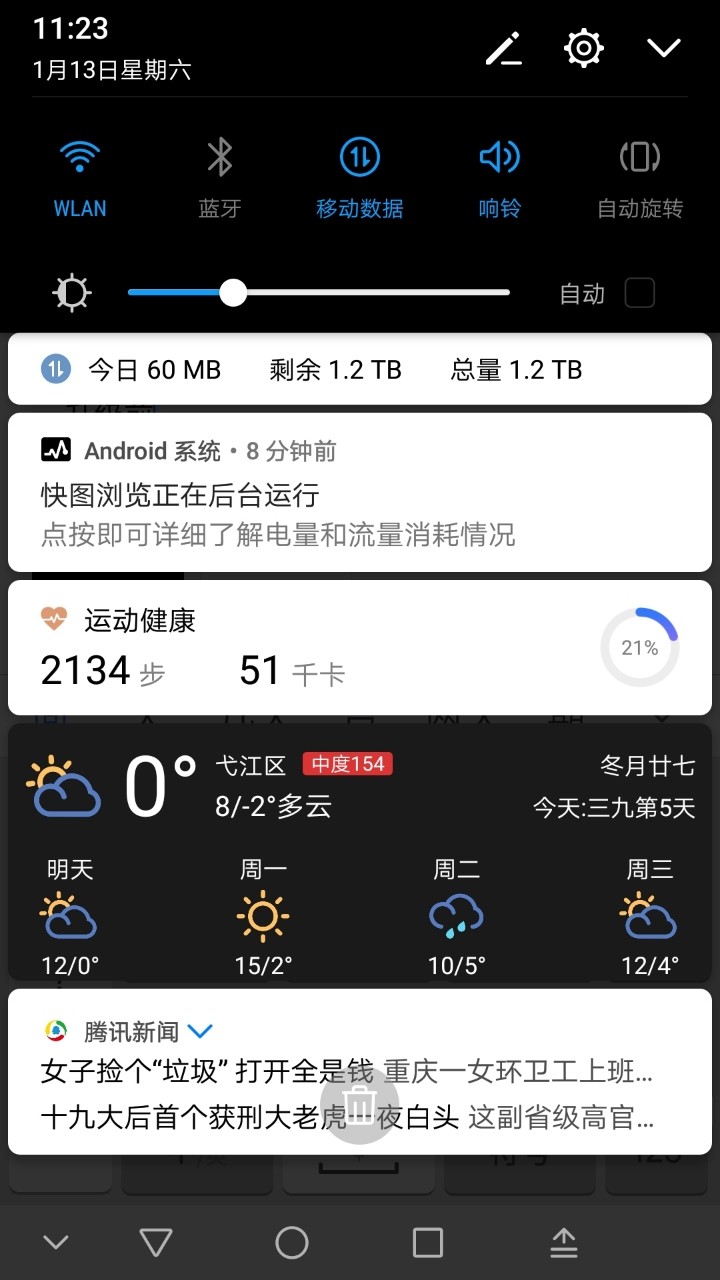Collapse the quick settings panel
Viewport: 720px width, 1280px height.
click(x=663, y=45)
